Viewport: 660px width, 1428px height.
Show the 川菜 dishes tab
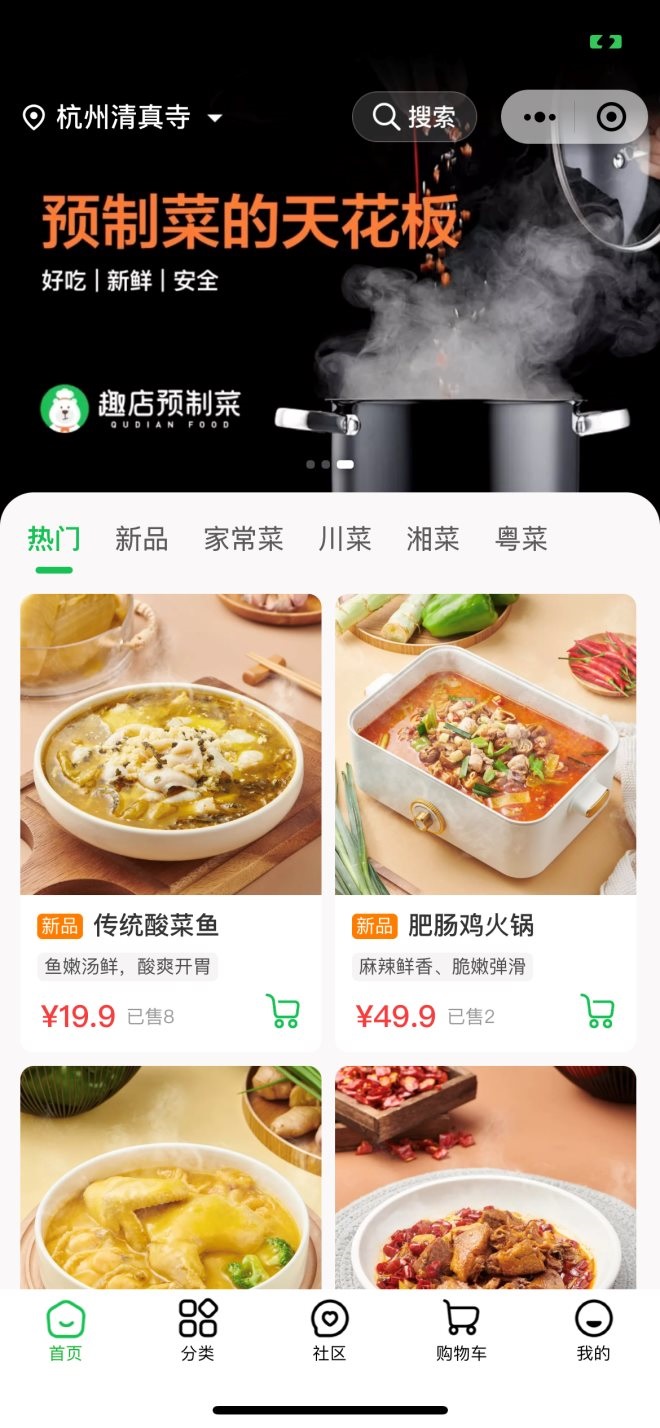pyautogui.click(x=345, y=539)
